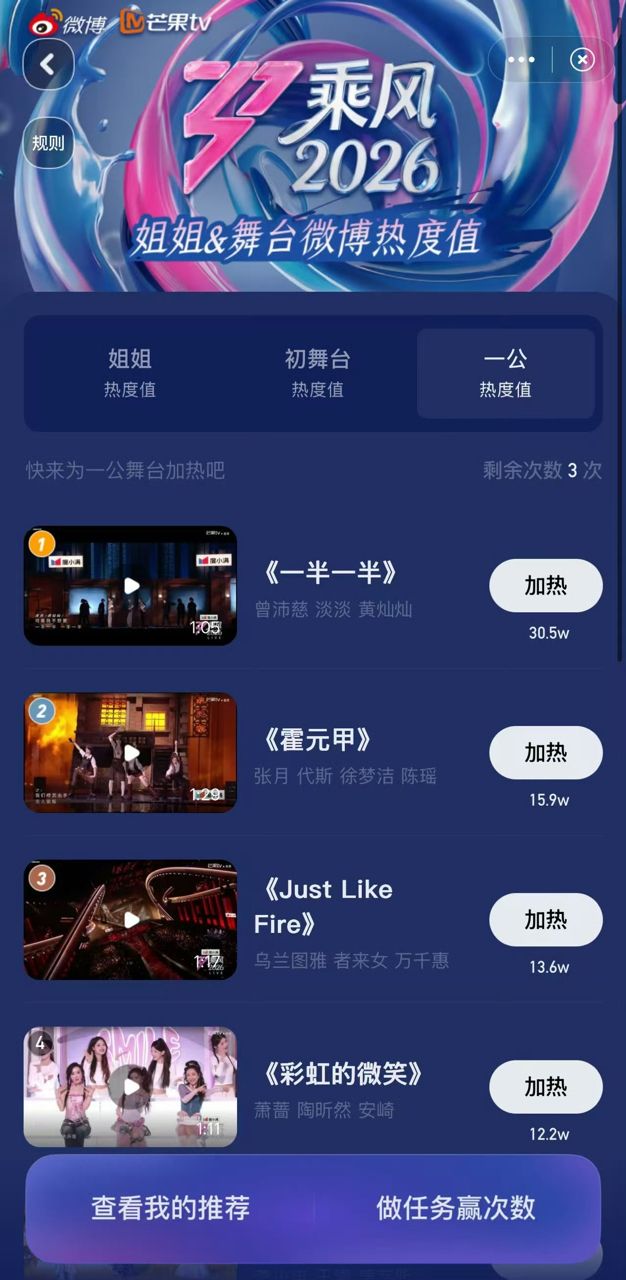
Task: Switch to the 初舞台 热度值 tab
Action: (317, 373)
